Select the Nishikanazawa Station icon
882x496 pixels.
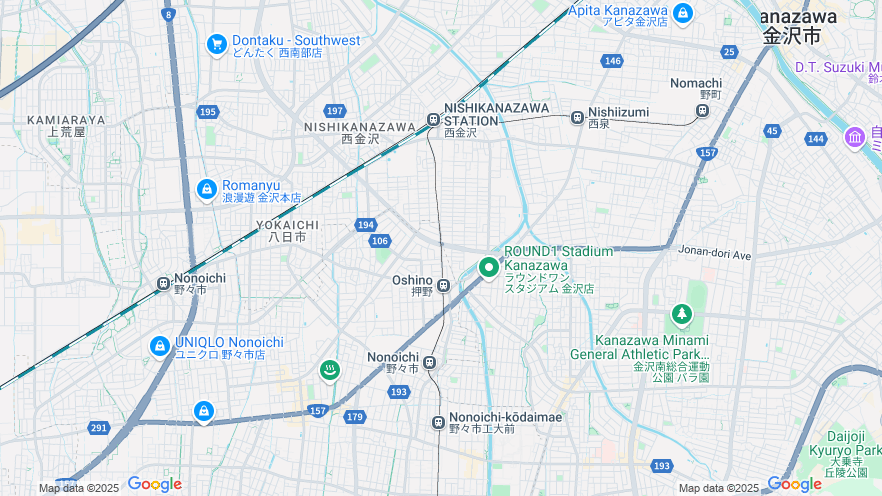433,120
